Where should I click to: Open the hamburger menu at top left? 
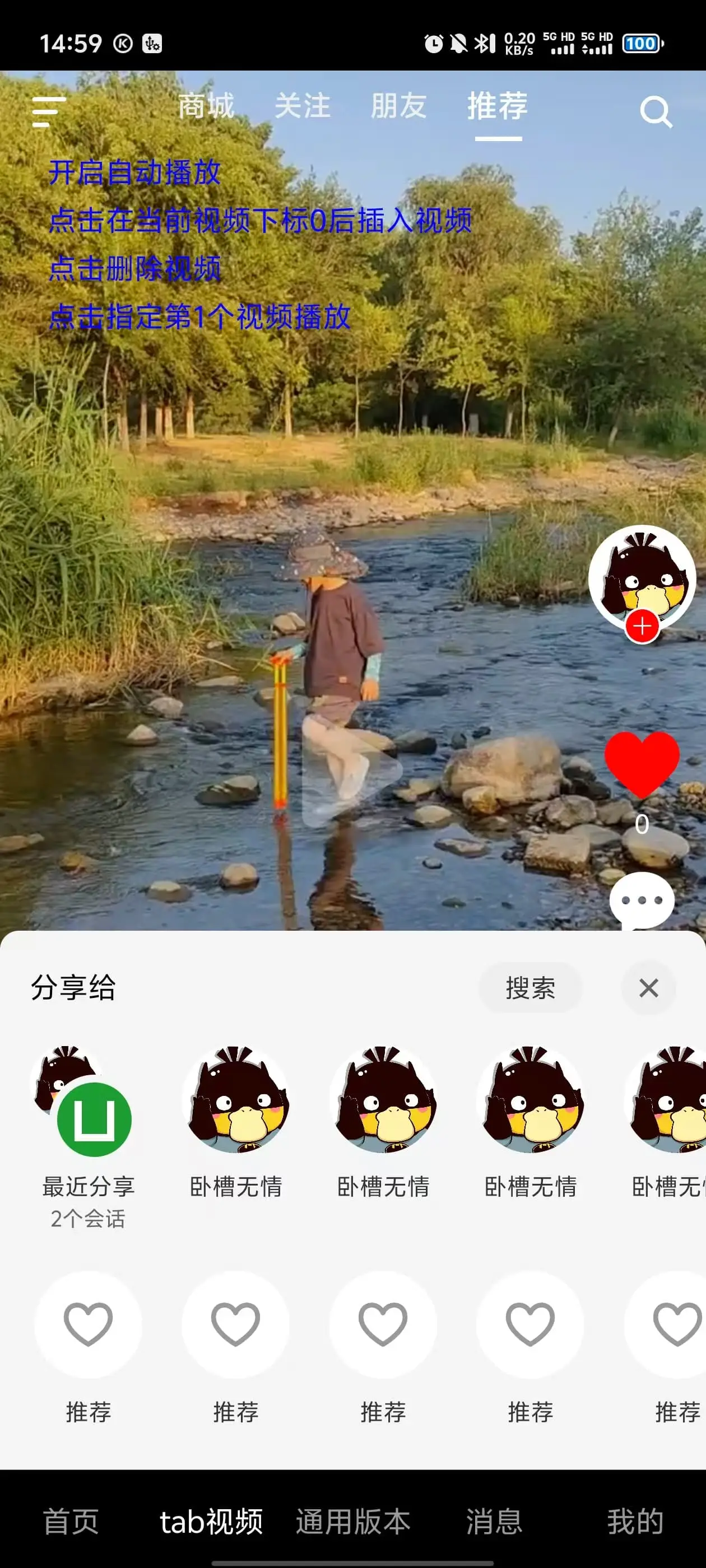click(49, 112)
